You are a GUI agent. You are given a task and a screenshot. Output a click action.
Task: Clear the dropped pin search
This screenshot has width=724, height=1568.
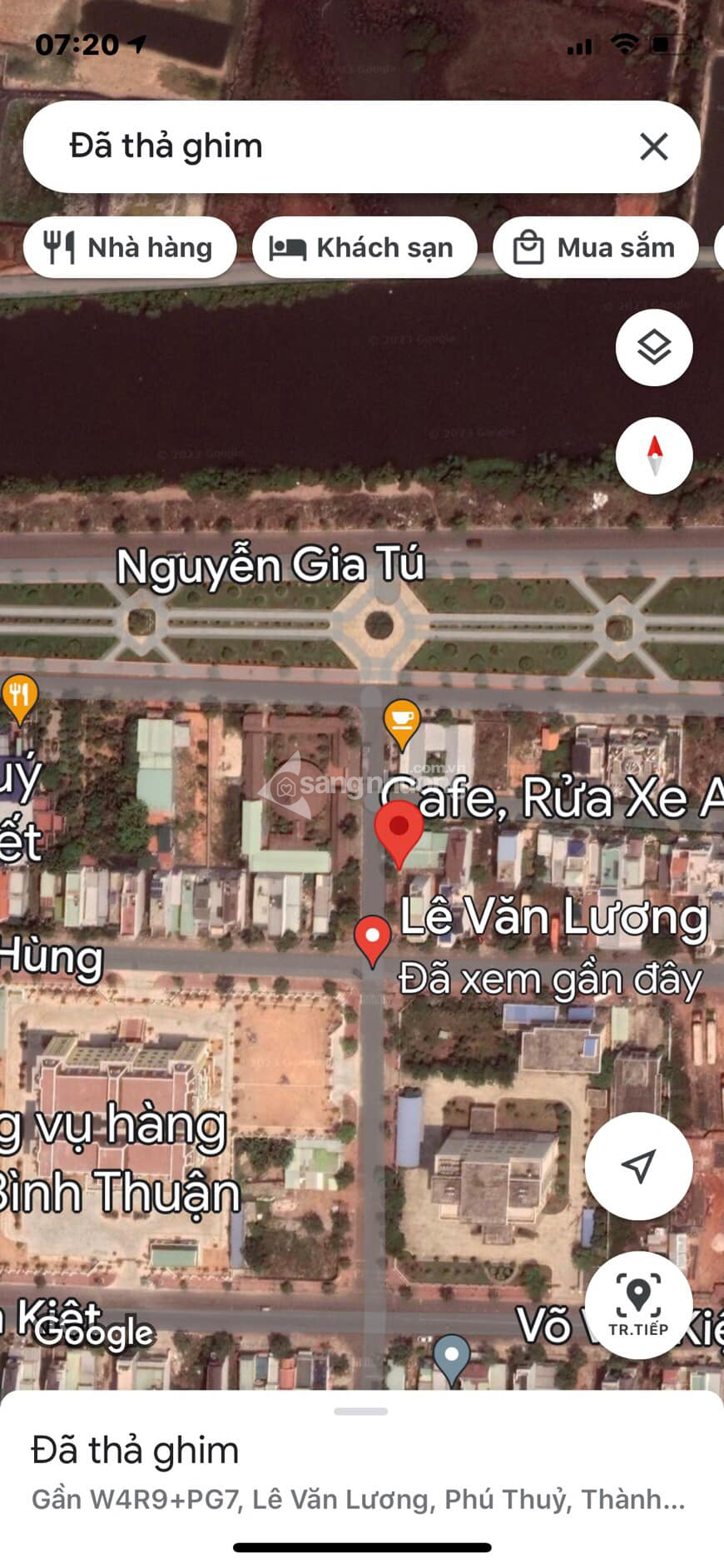(x=653, y=146)
